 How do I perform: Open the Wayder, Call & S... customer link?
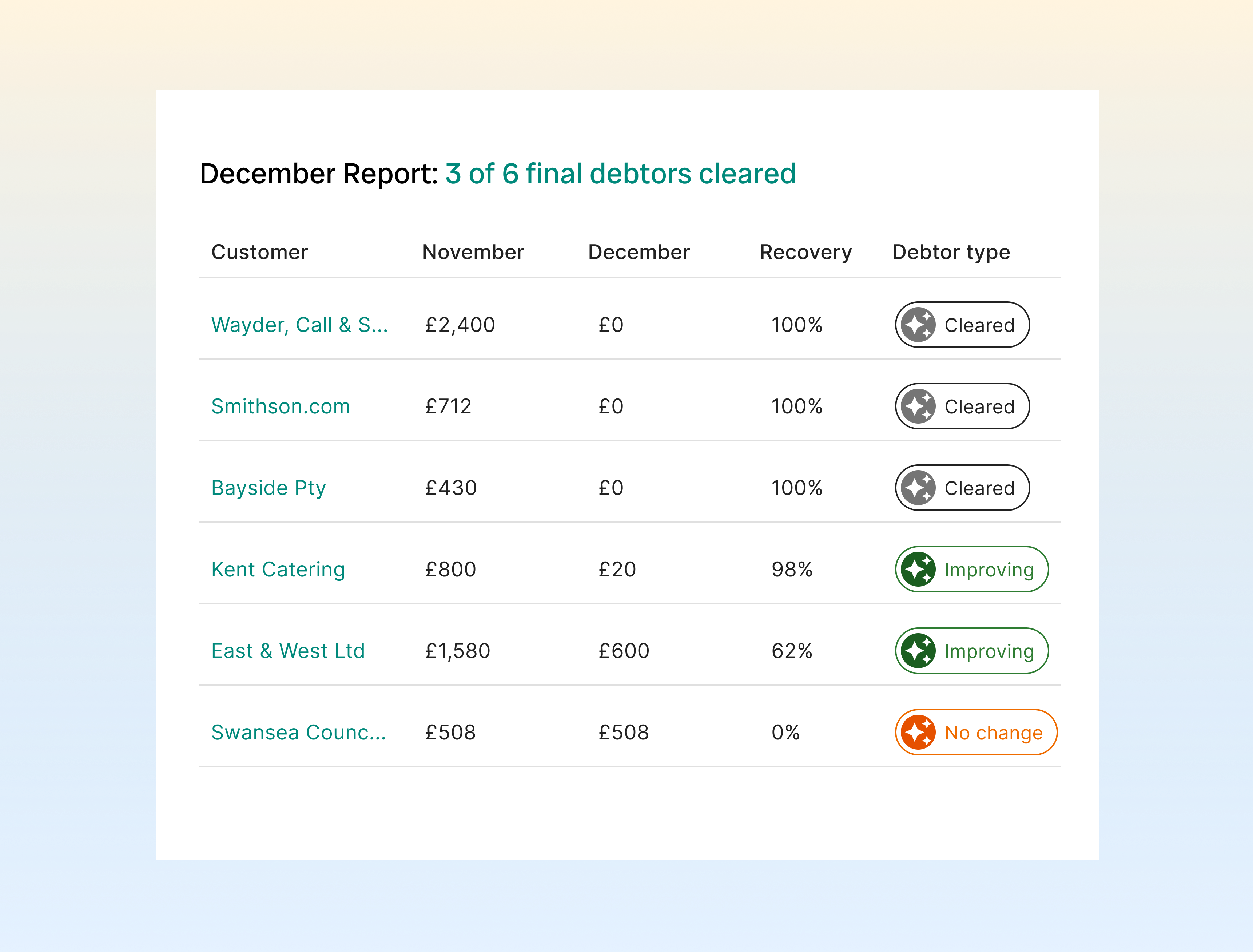tap(299, 325)
